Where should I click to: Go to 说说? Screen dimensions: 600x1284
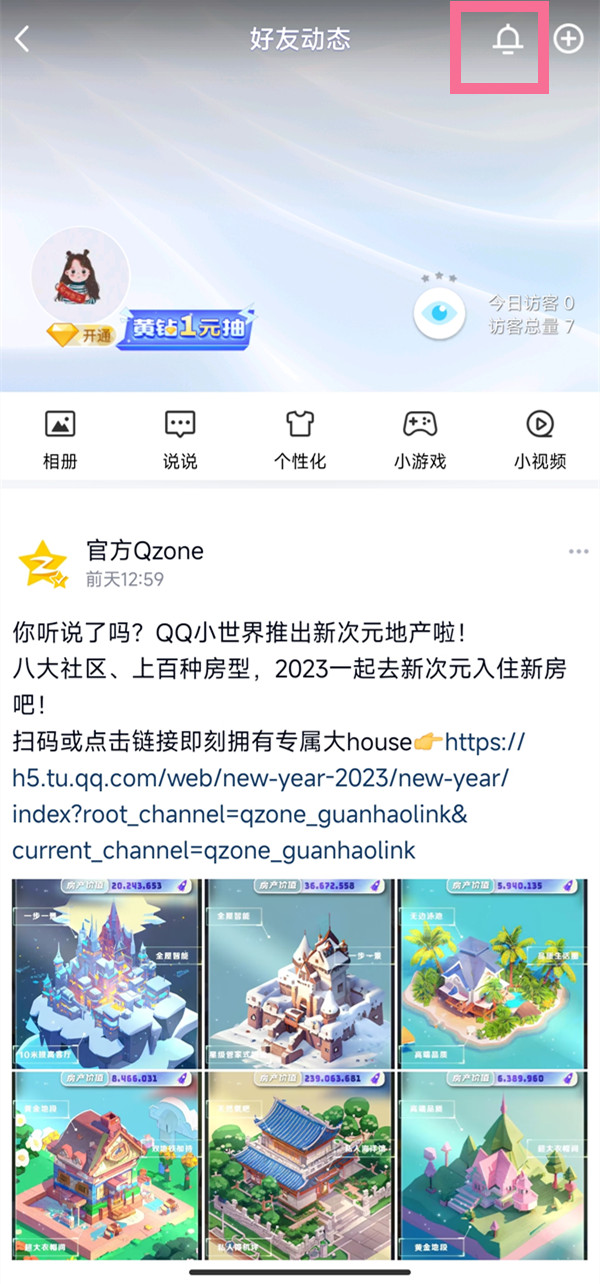(x=180, y=439)
